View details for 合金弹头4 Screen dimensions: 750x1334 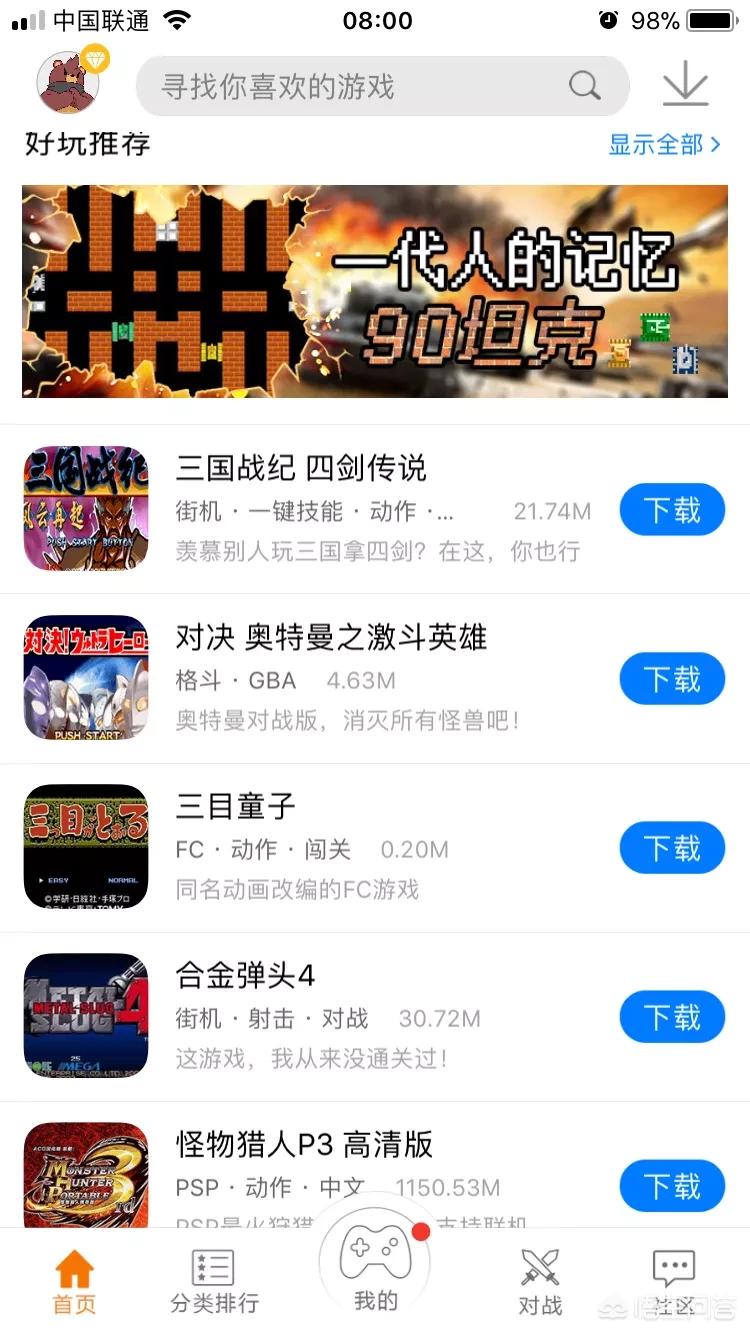(375, 1017)
